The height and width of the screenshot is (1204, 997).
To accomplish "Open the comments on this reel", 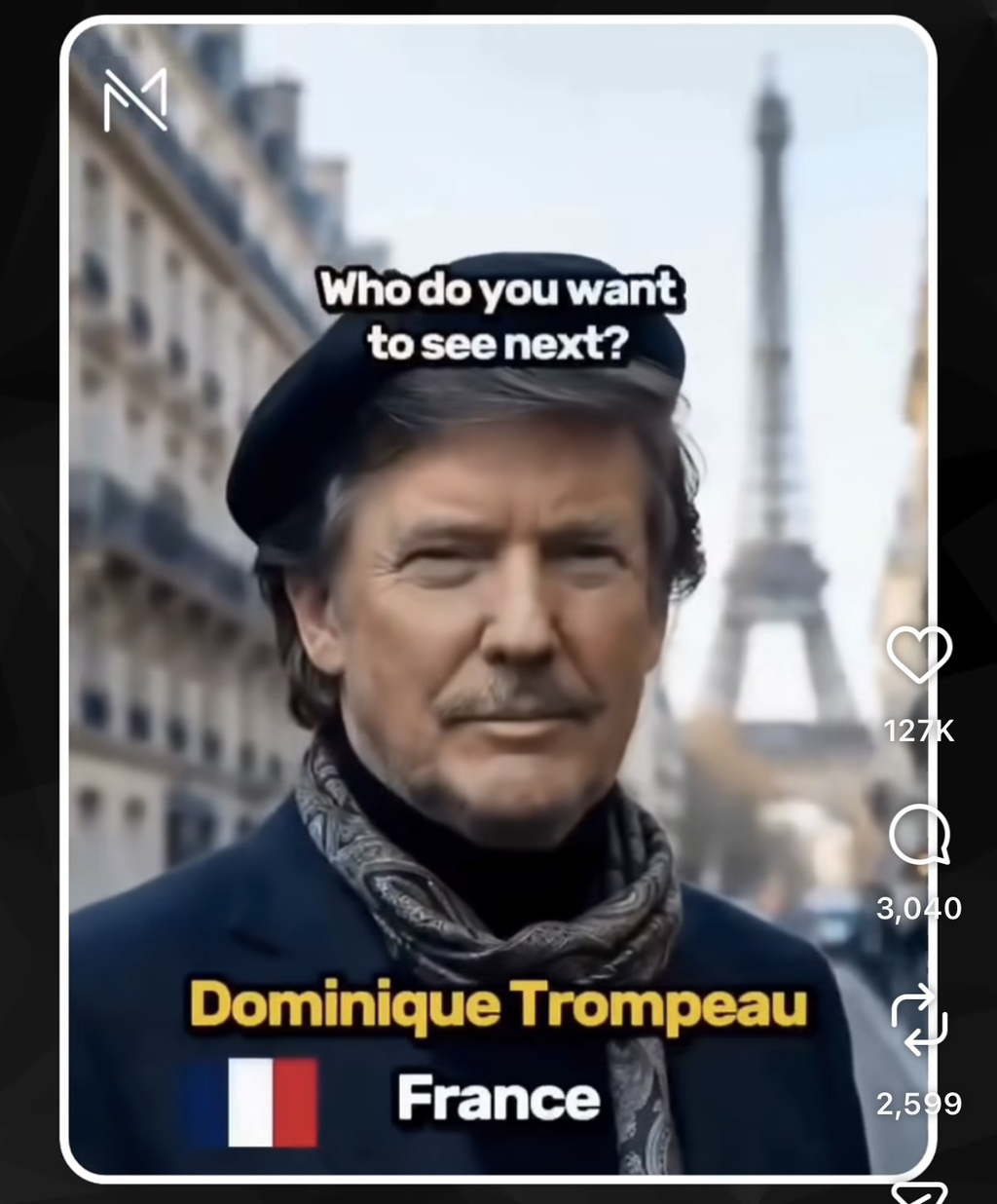I will point(919,837).
